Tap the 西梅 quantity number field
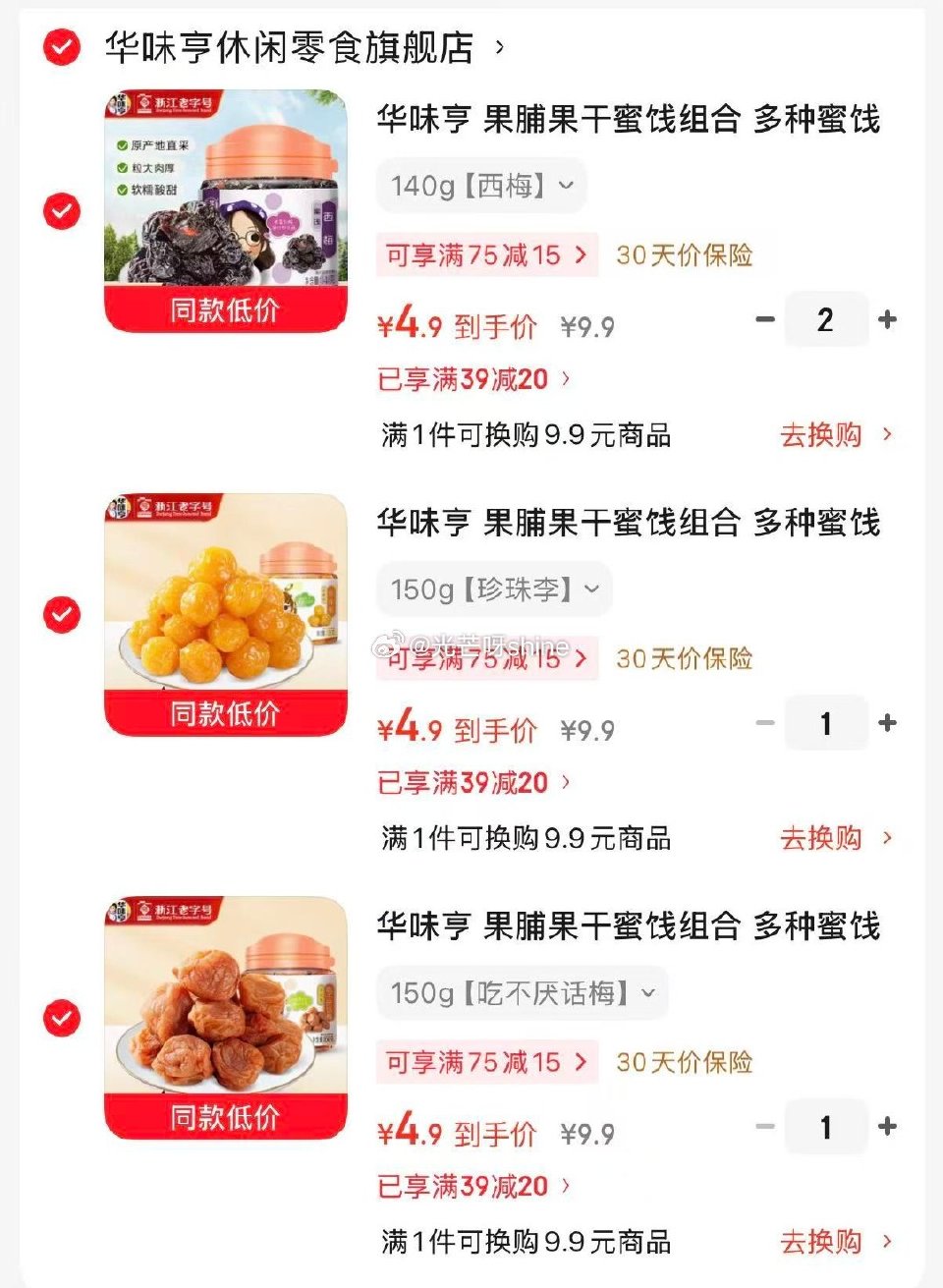943x1288 pixels. click(x=826, y=319)
